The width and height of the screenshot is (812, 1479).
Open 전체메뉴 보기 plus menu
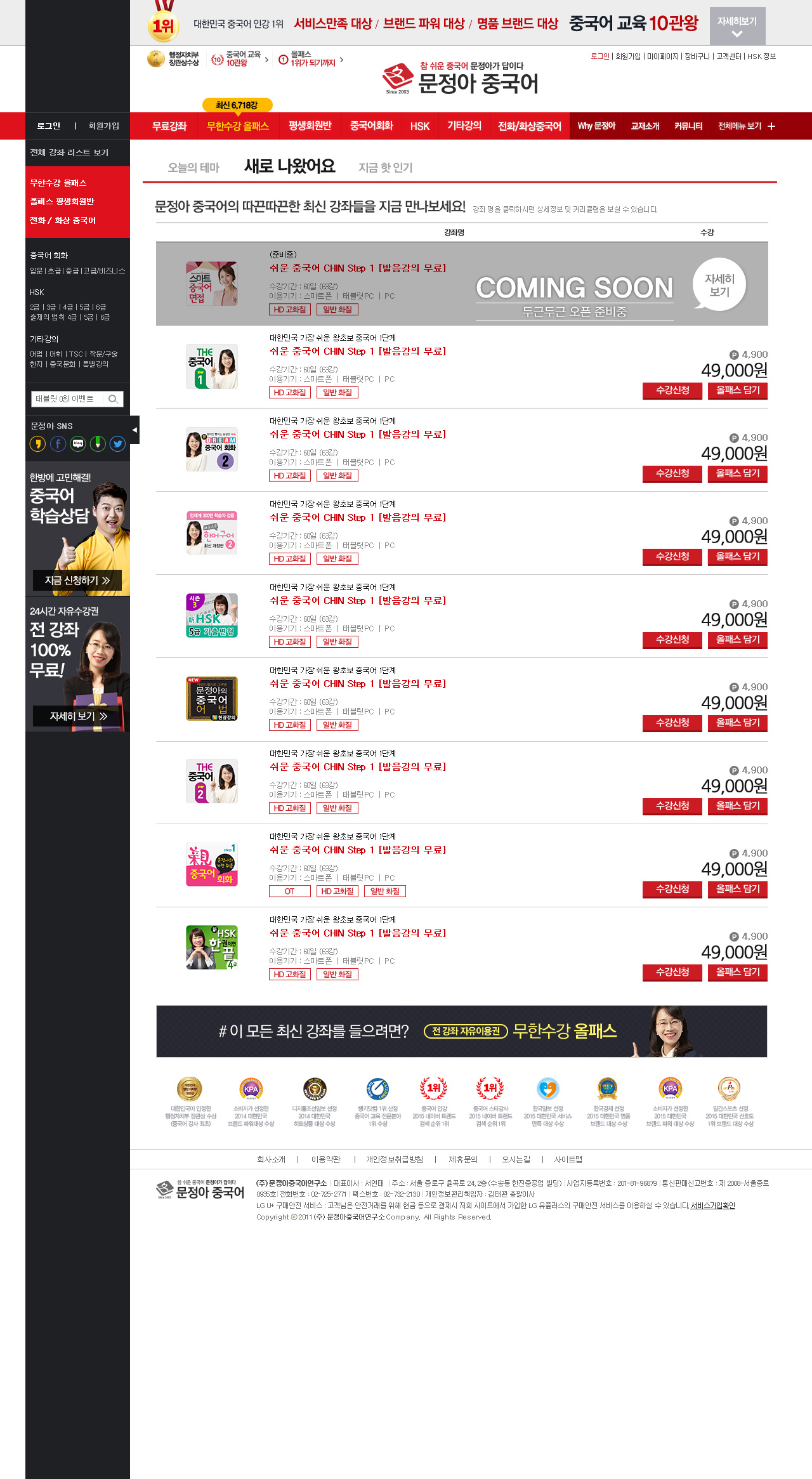(747, 126)
